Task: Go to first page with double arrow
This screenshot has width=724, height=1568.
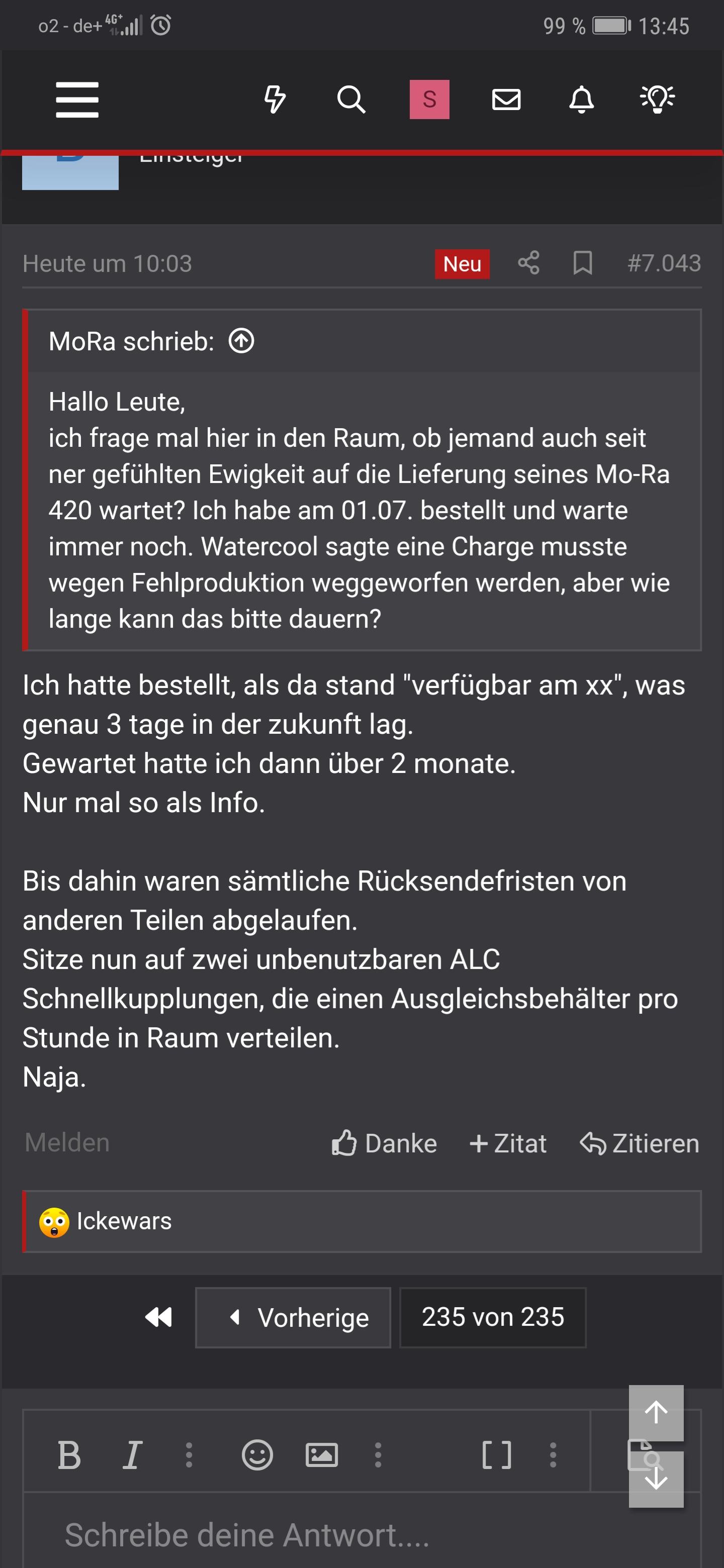Action: point(159,1317)
